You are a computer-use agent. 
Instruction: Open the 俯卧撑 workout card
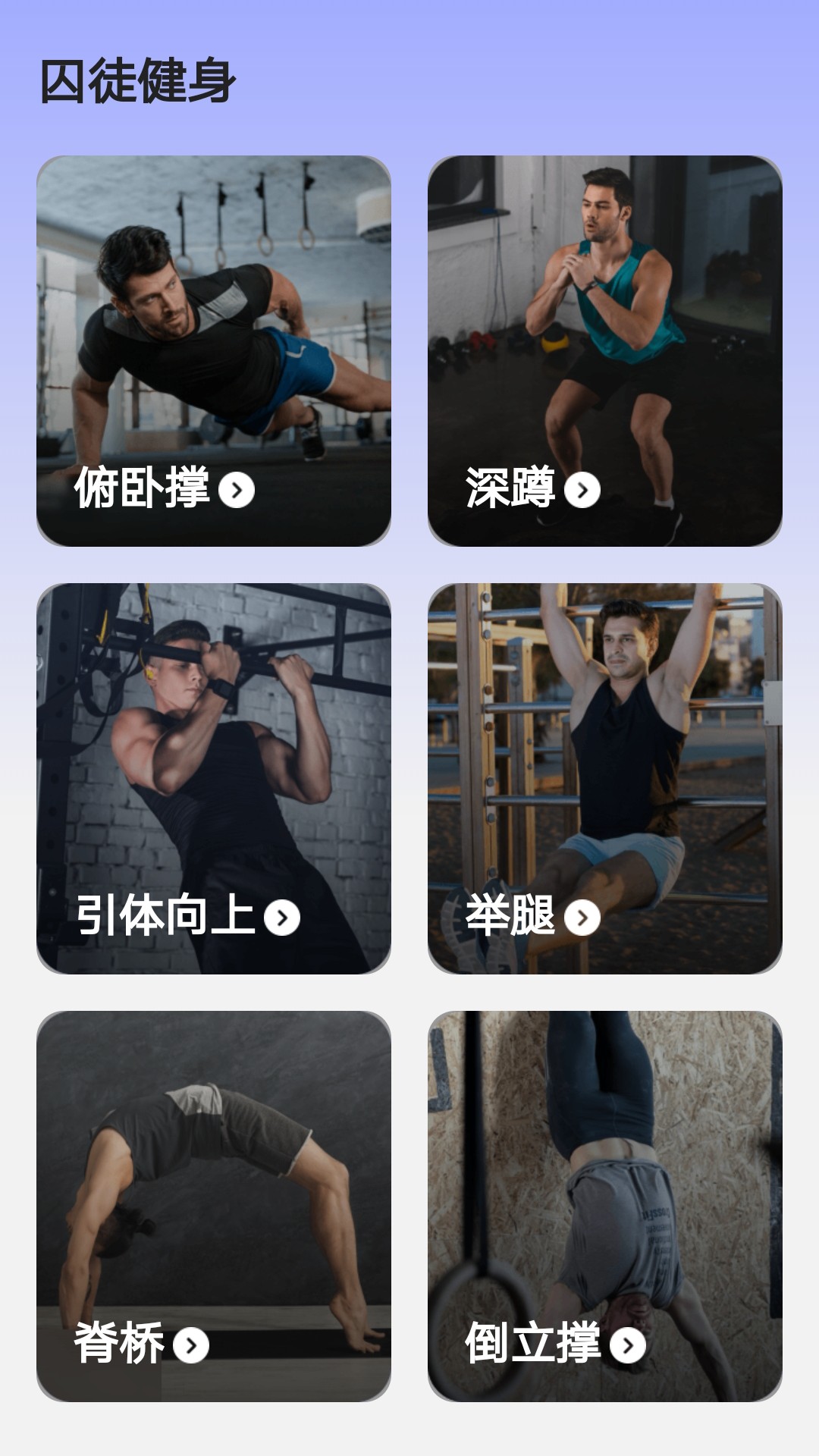[x=216, y=349]
